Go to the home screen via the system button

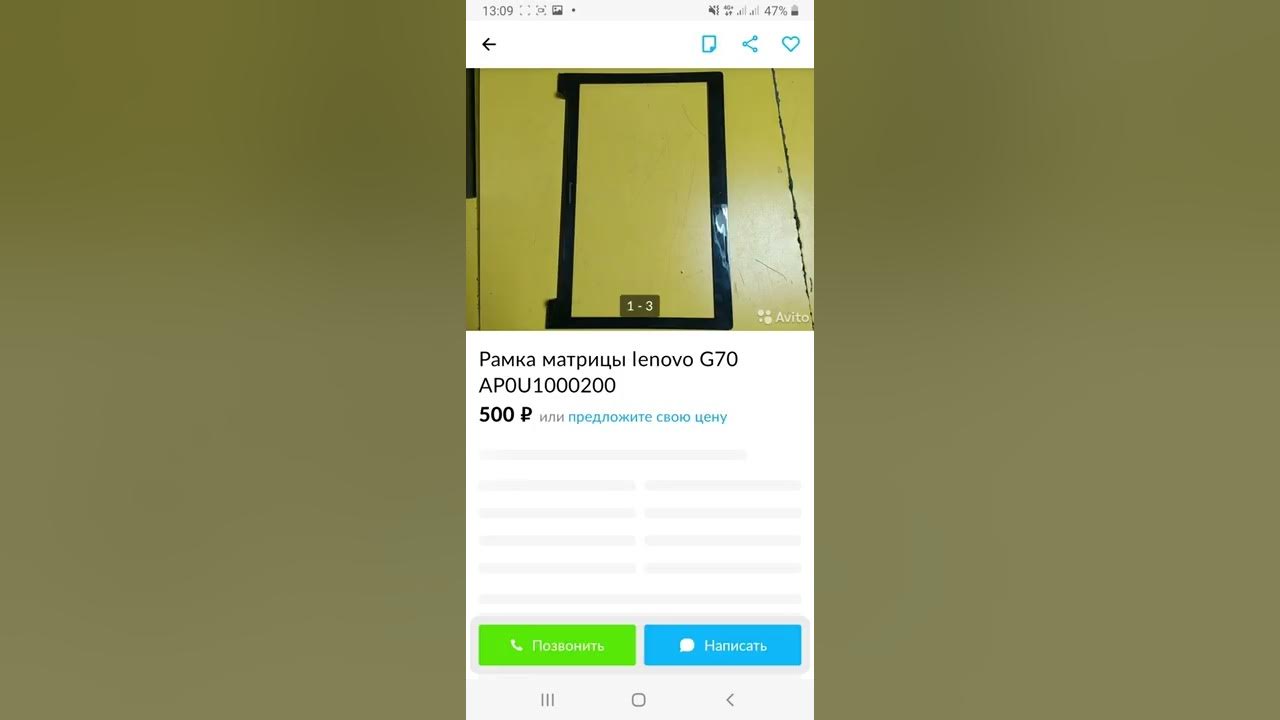point(639,700)
